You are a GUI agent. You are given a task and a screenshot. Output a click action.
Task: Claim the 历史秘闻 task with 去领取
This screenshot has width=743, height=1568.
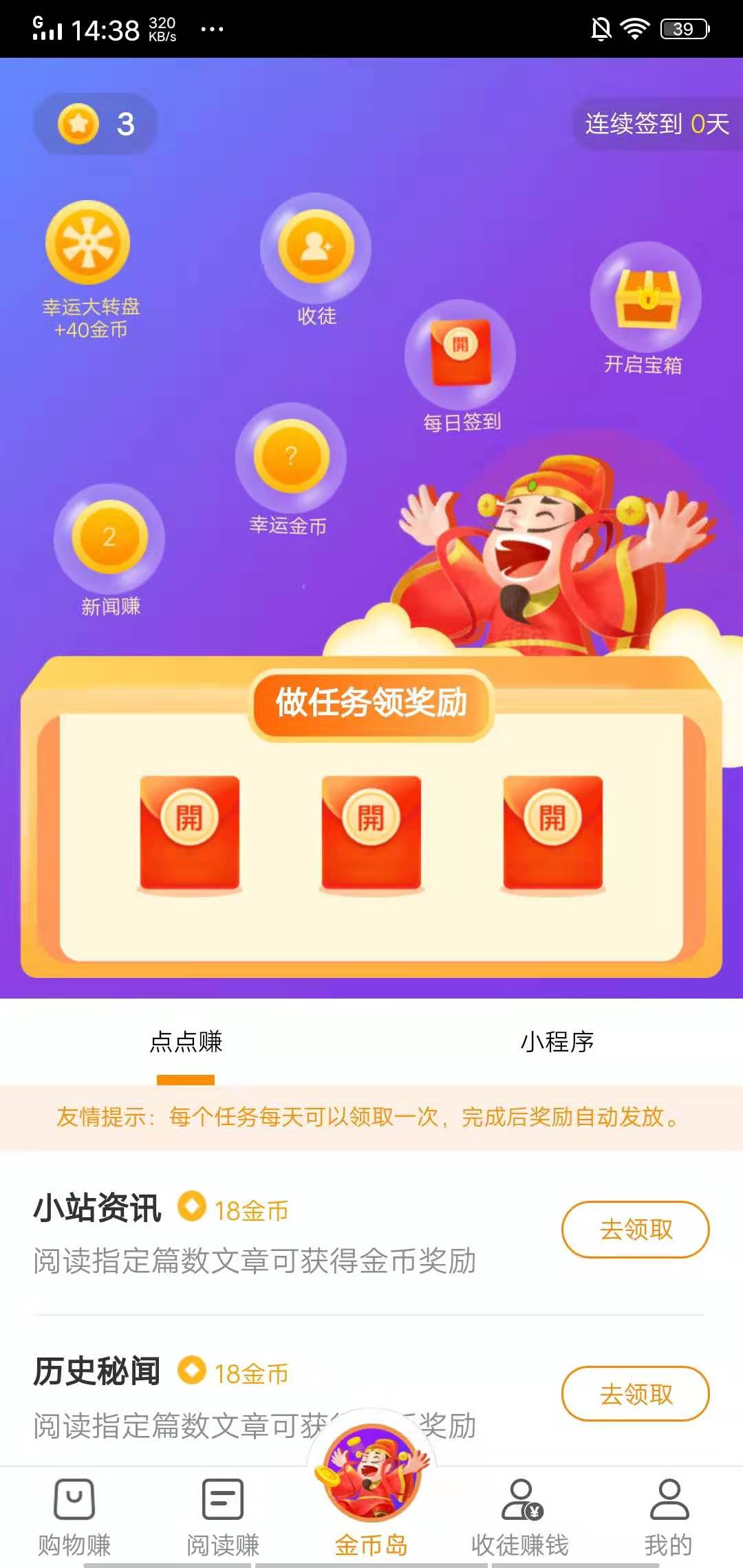click(x=635, y=1393)
